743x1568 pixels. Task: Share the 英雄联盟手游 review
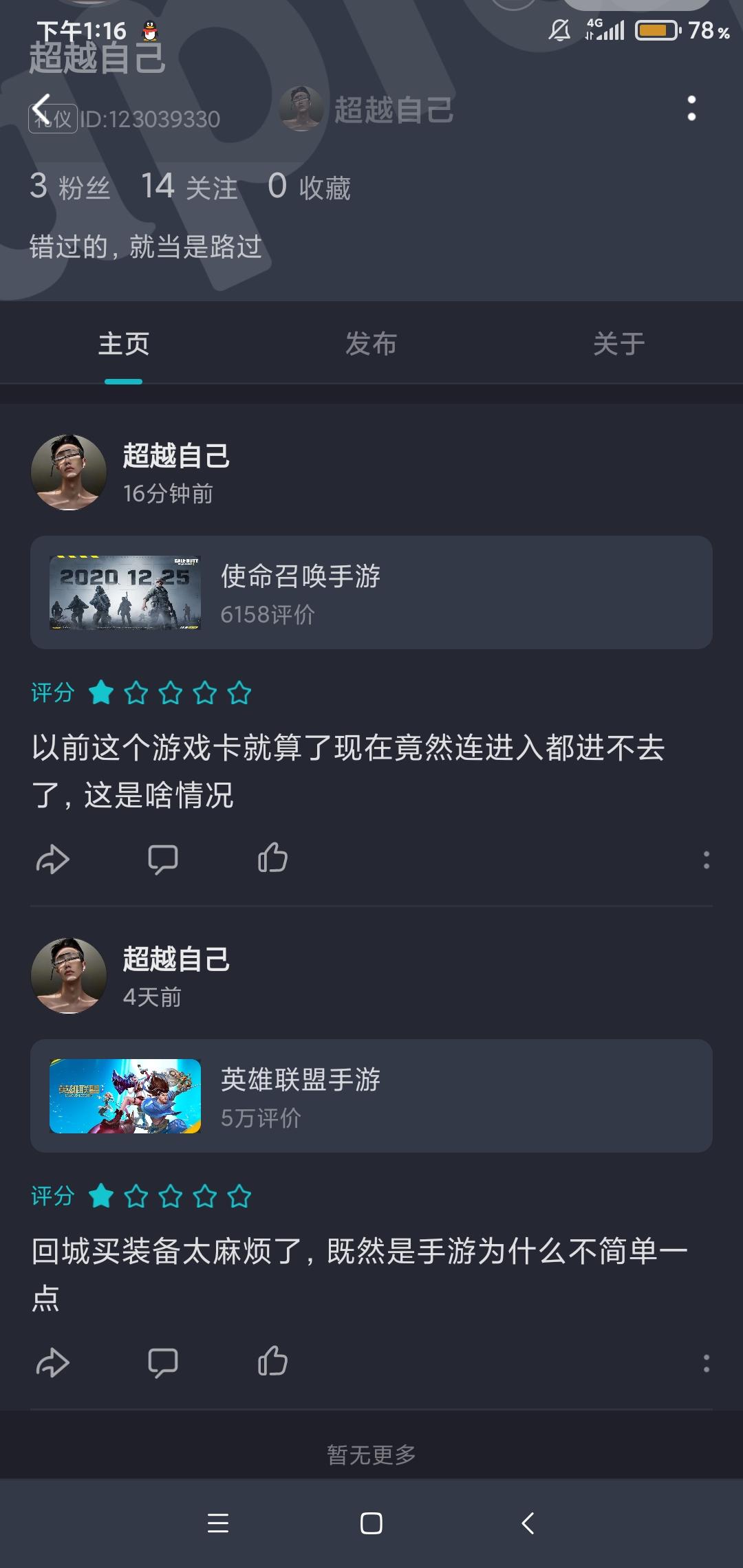(53, 1363)
